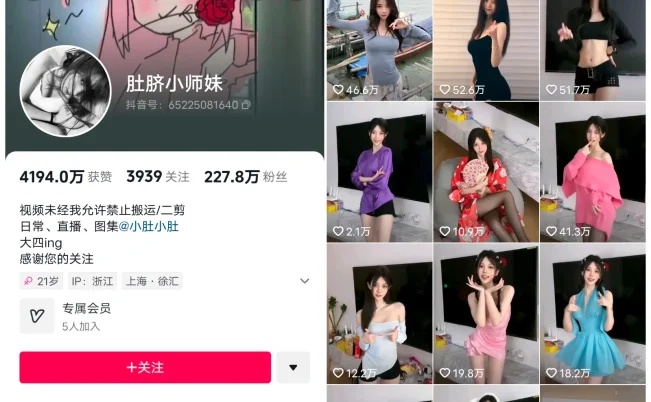The width and height of the screenshot is (651, 402).
Task: Open the video with 52.6万 likes
Action: [x=486, y=48]
